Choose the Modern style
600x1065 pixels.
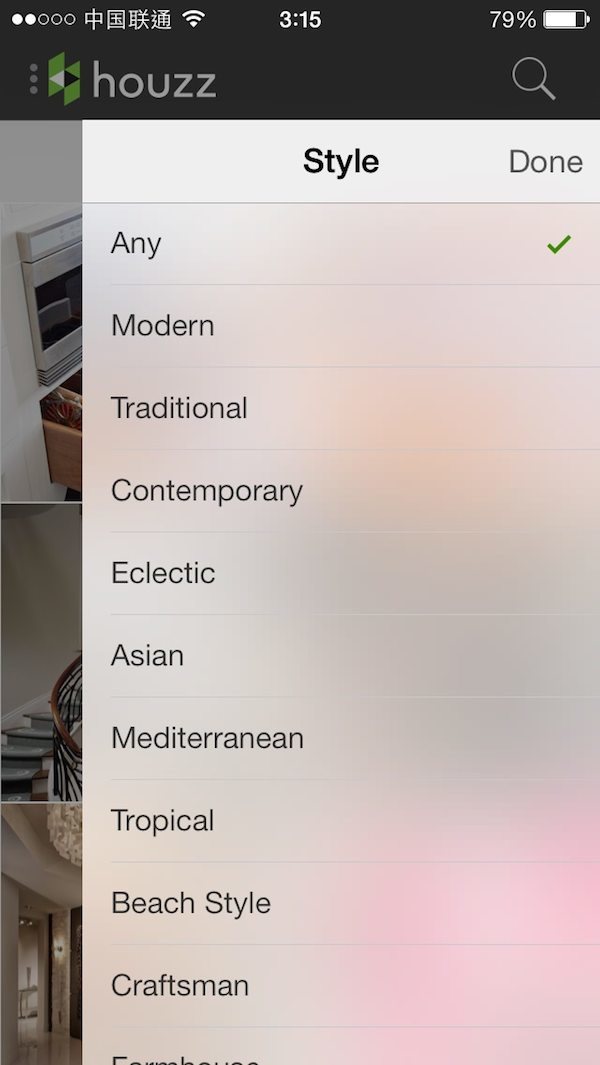coord(340,326)
